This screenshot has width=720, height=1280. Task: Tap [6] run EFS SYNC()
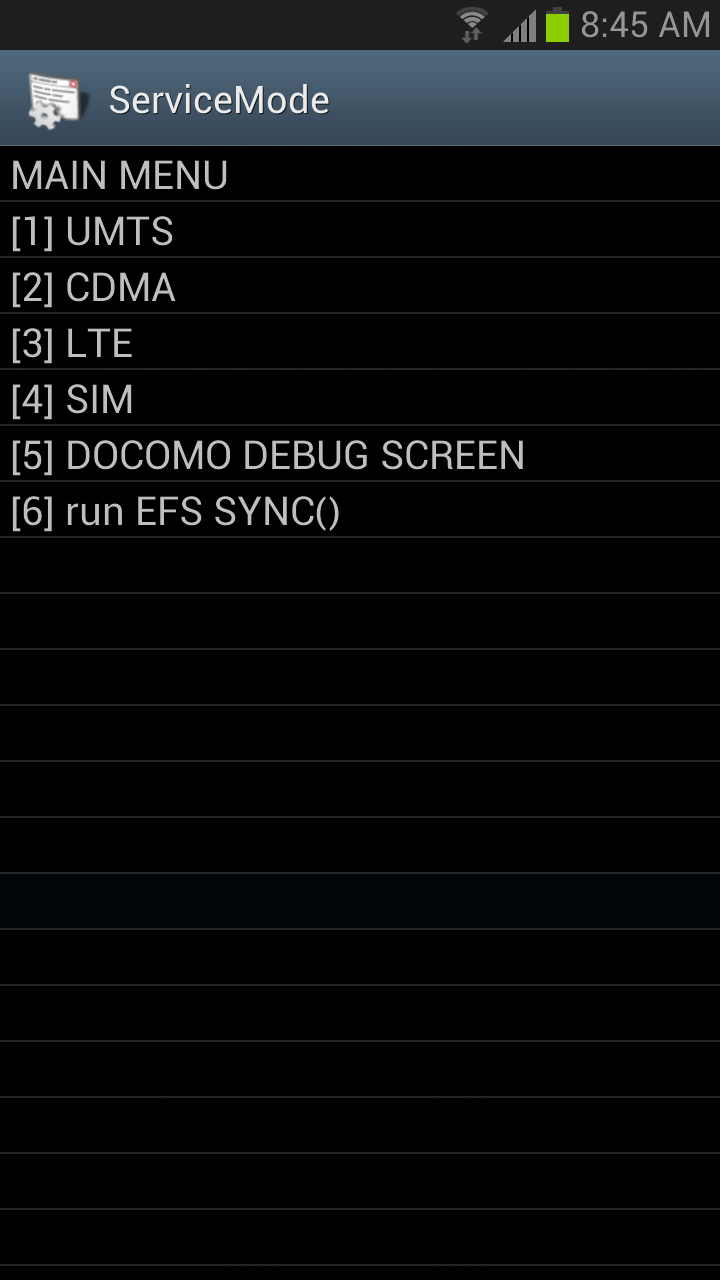360,511
